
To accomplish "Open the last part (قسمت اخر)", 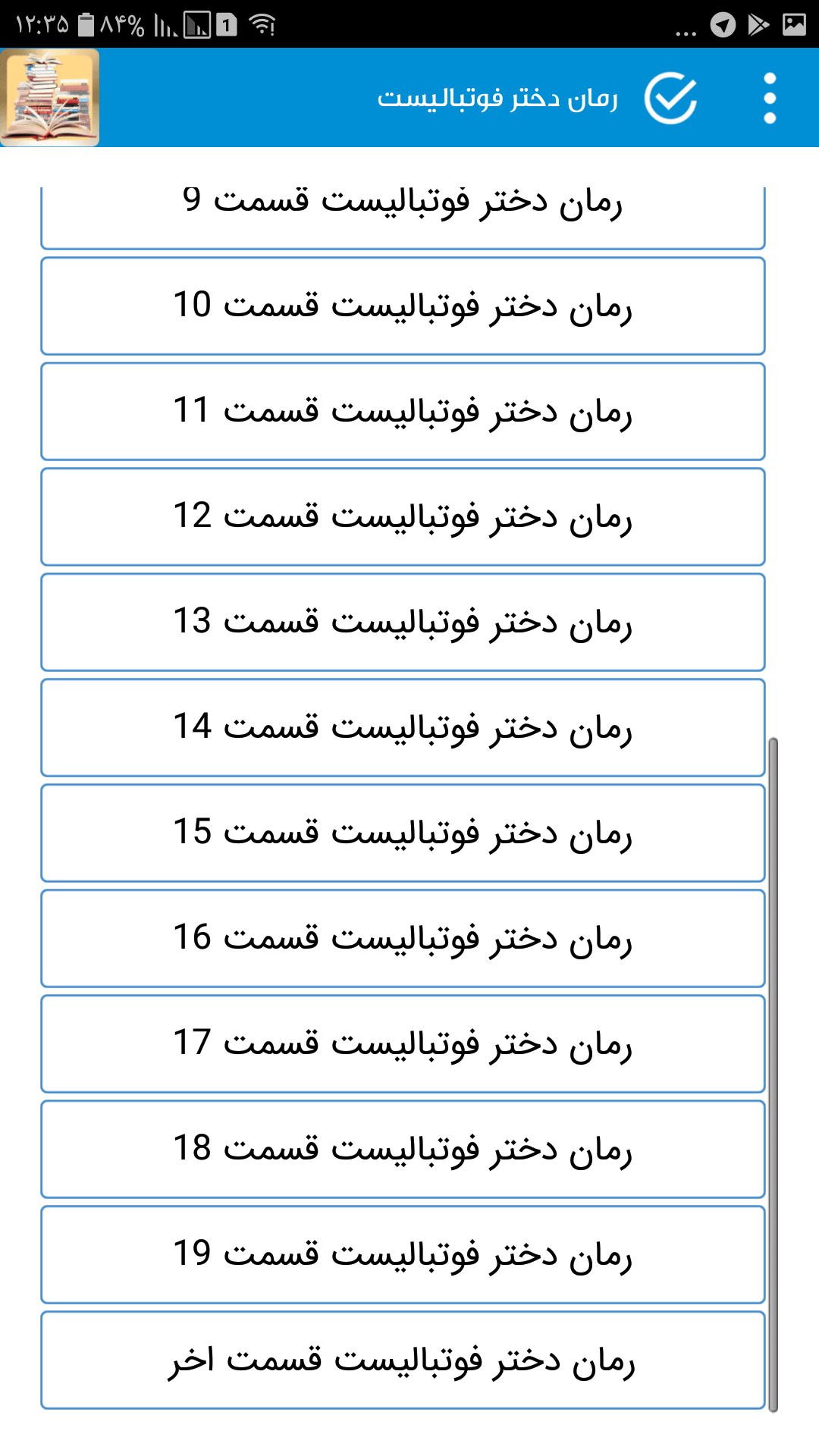I will 403,1360.
